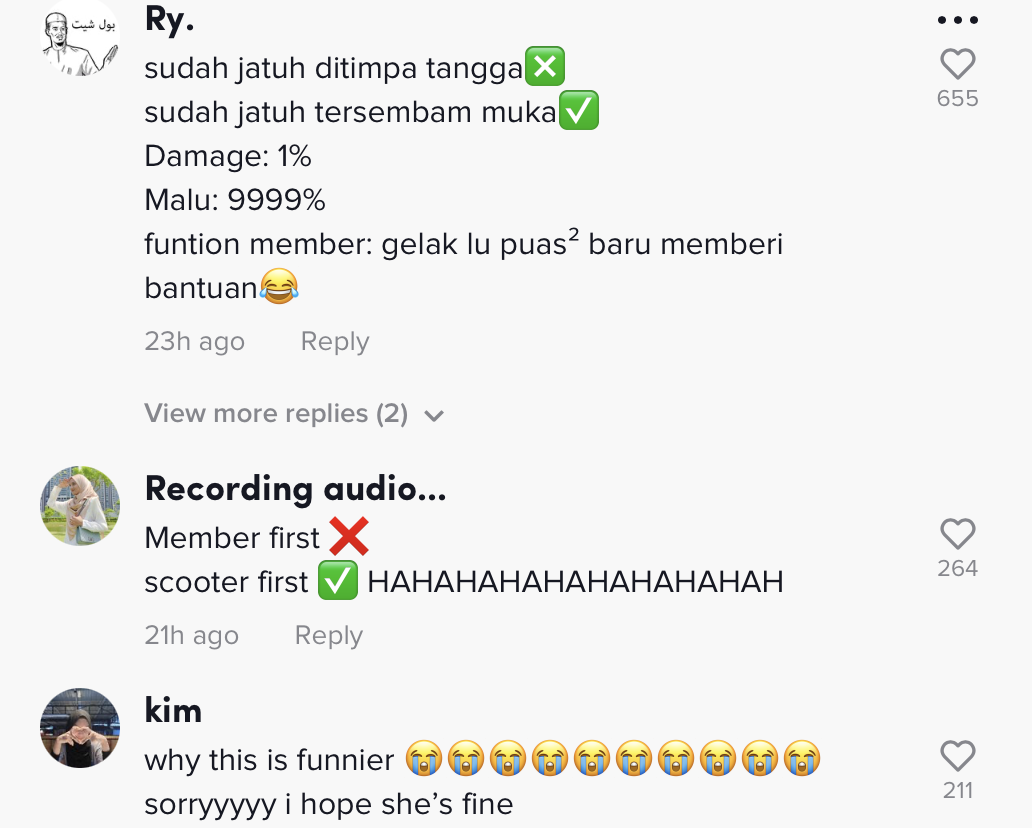Open kim's profile avatar
This screenshot has height=828, width=1032.
[80, 727]
